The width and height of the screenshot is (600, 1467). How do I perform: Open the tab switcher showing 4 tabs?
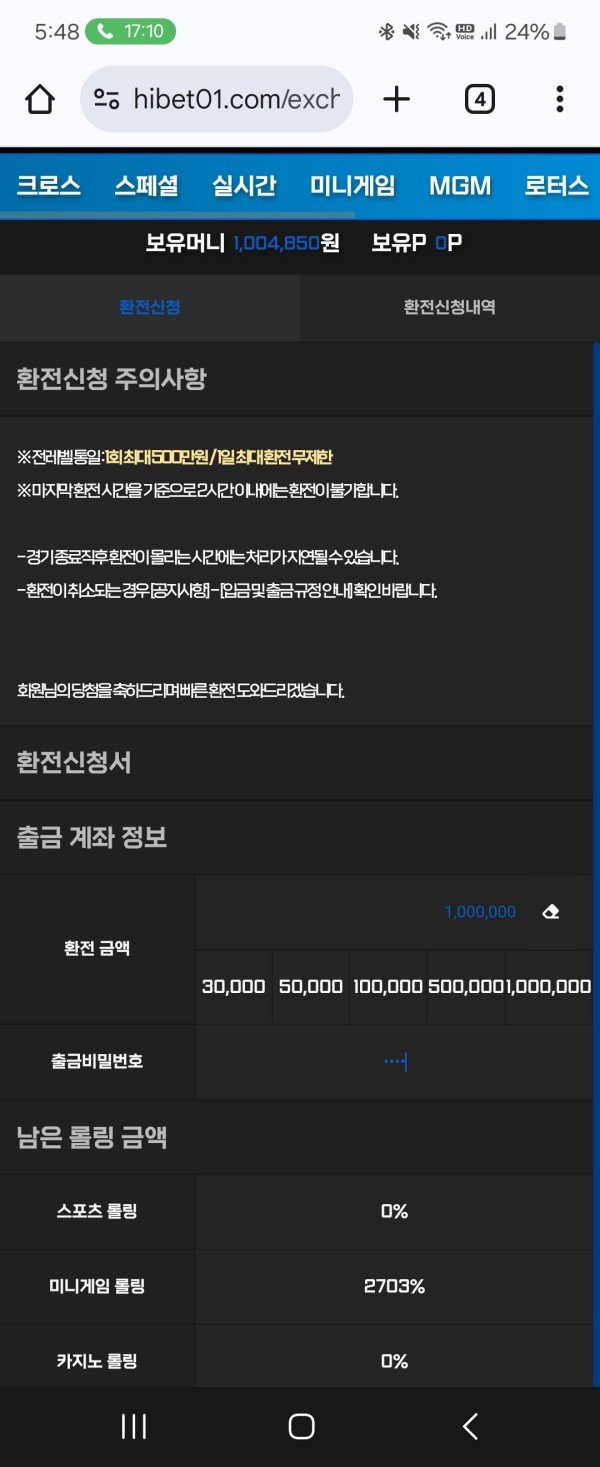click(480, 99)
